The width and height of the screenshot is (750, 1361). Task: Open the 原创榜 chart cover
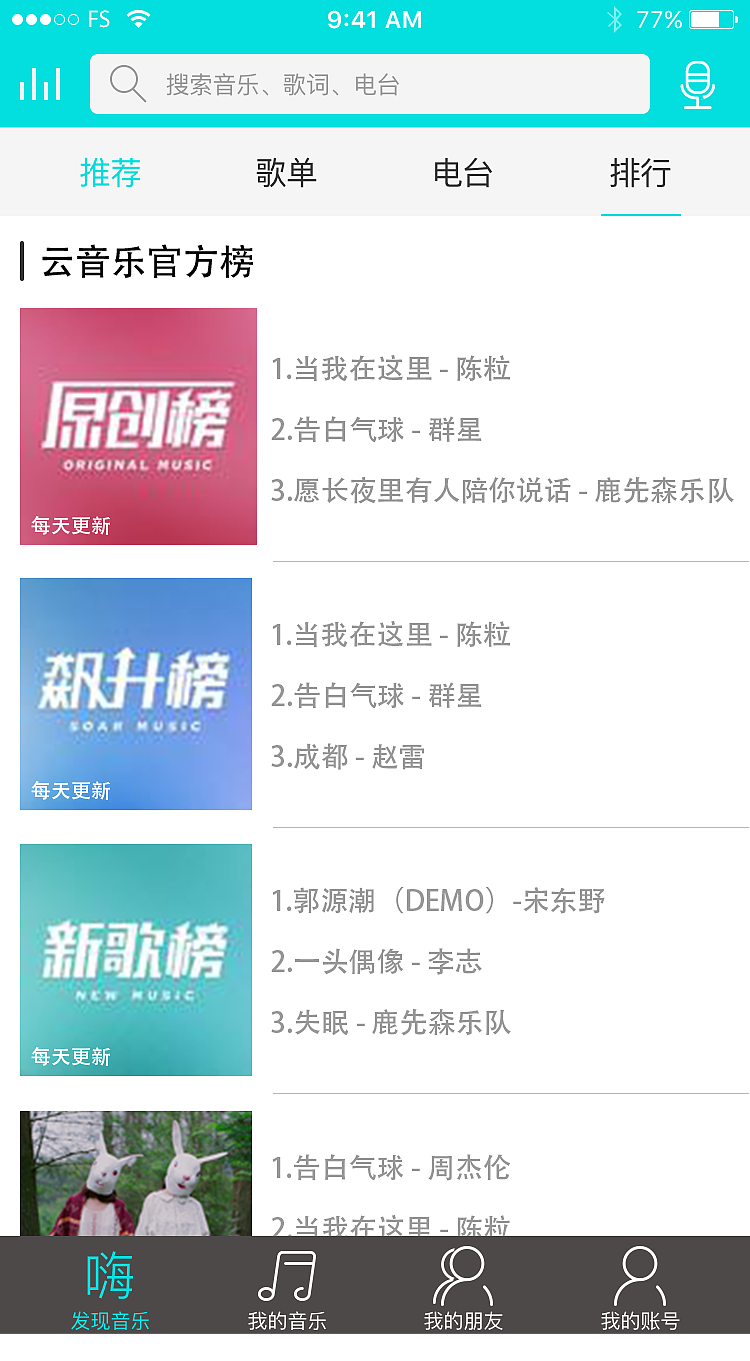point(137,426)
